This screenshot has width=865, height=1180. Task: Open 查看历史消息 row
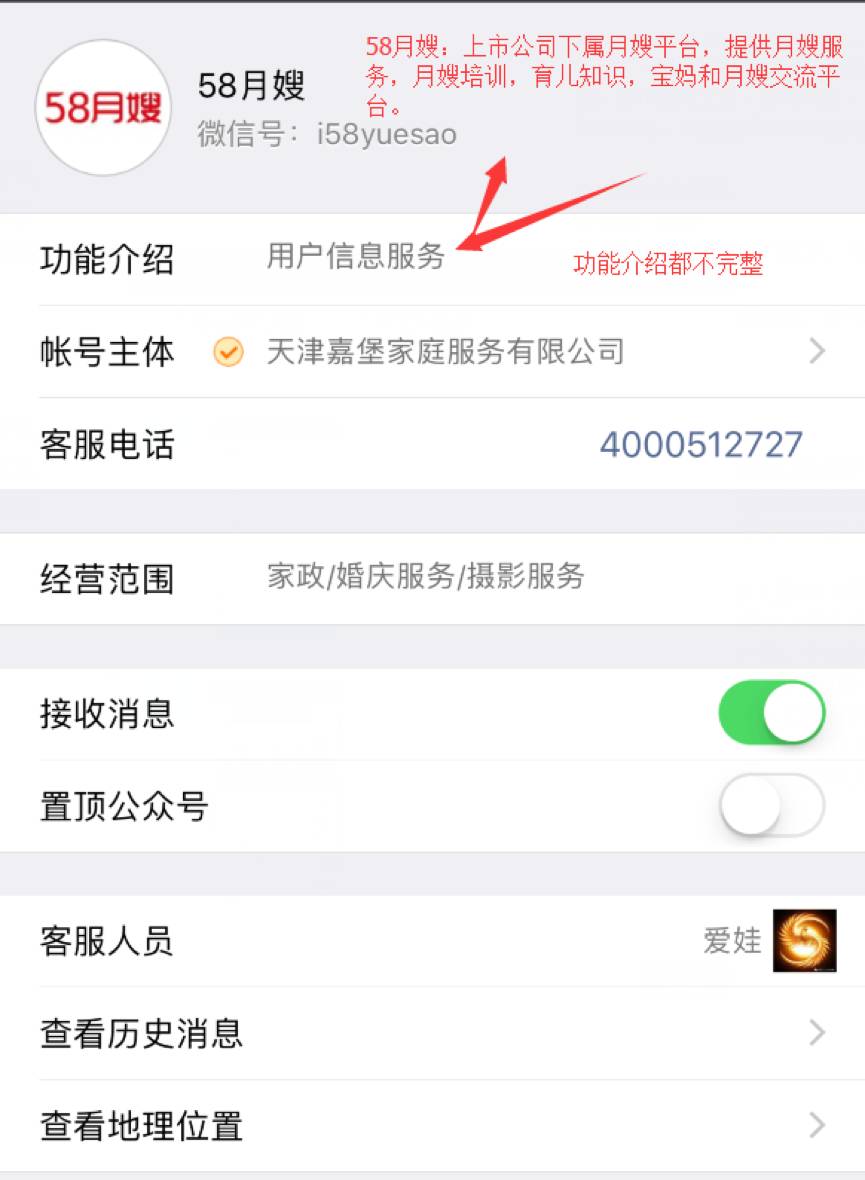[x=432, y=1033]
